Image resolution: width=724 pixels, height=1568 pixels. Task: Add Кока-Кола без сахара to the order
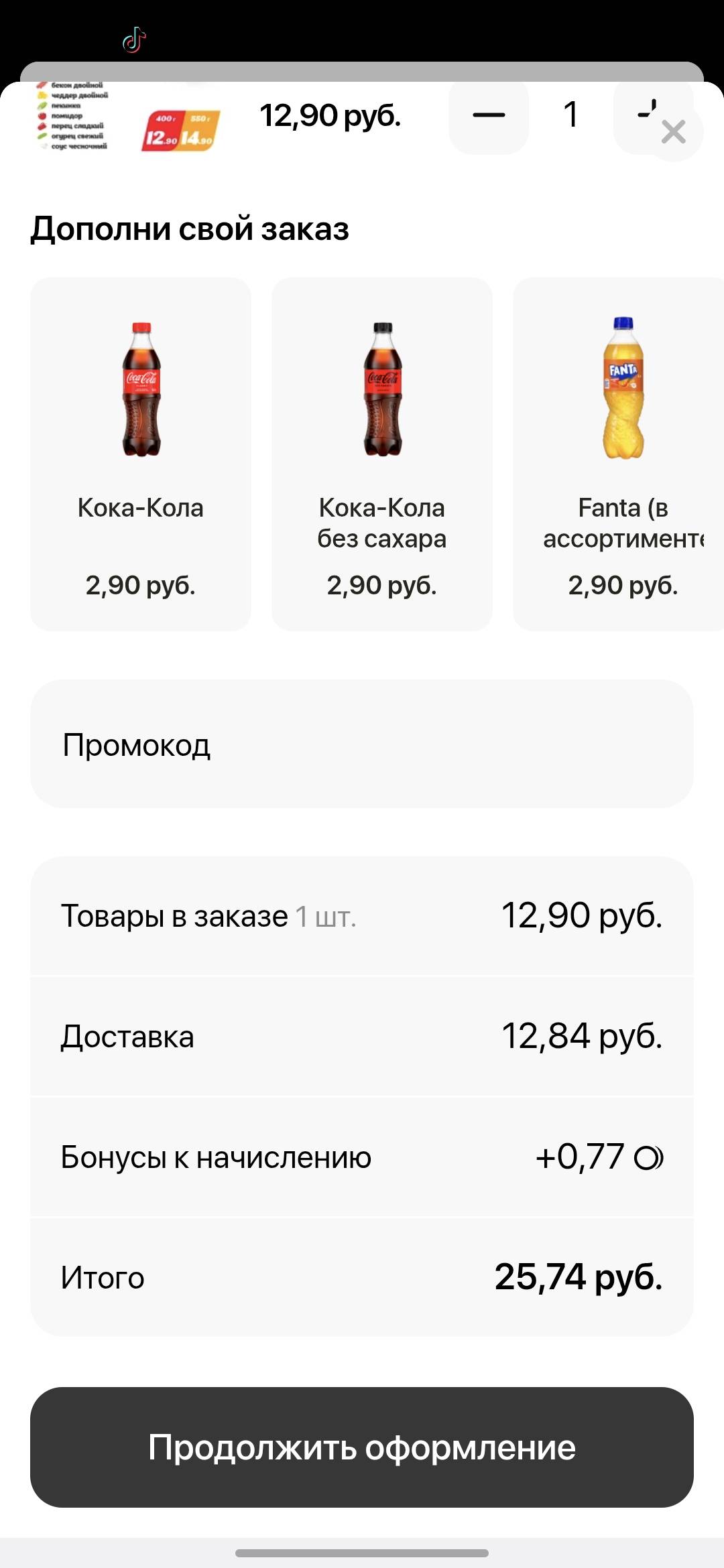tap(382, 454)
